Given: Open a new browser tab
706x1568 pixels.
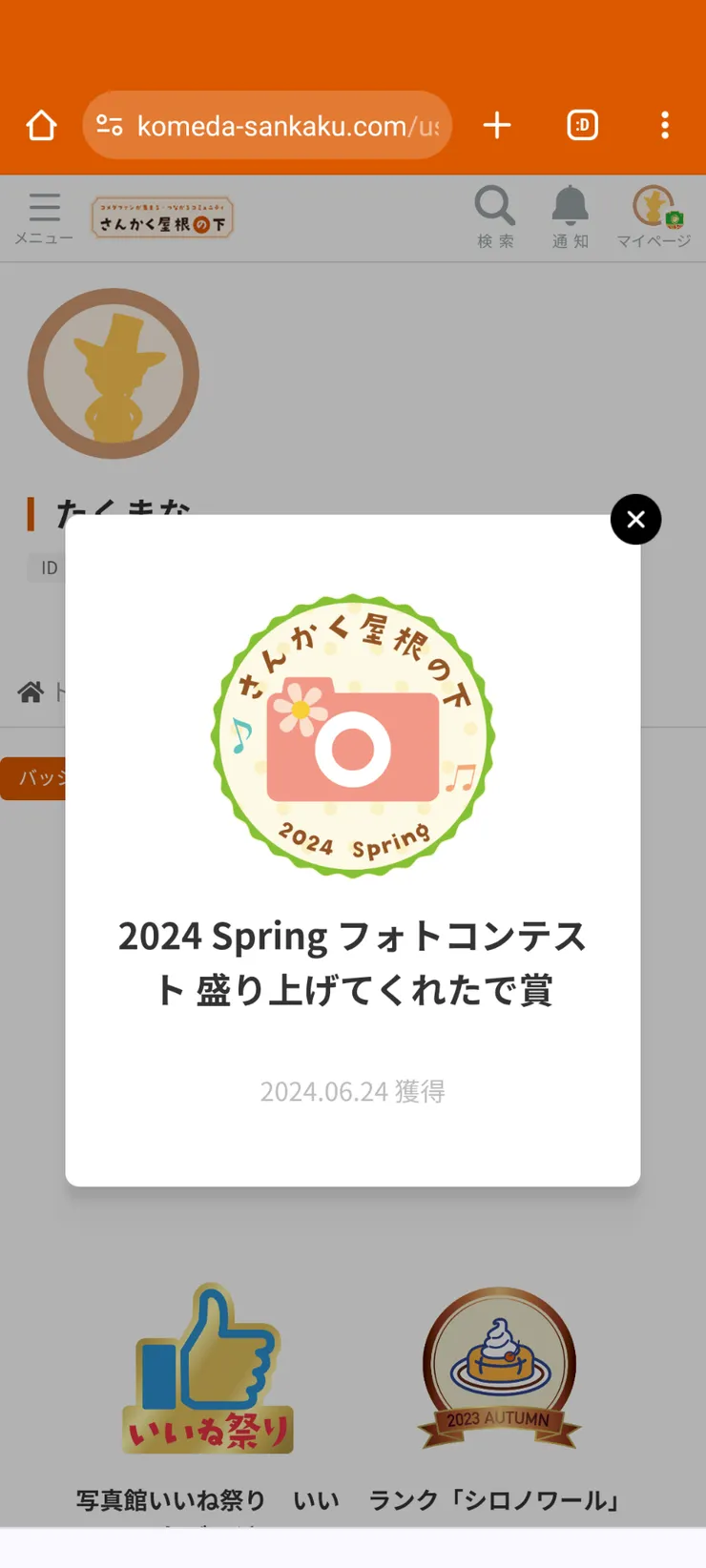Looking at the screenshot, I should pyautogui.click(x=496, y=125).
